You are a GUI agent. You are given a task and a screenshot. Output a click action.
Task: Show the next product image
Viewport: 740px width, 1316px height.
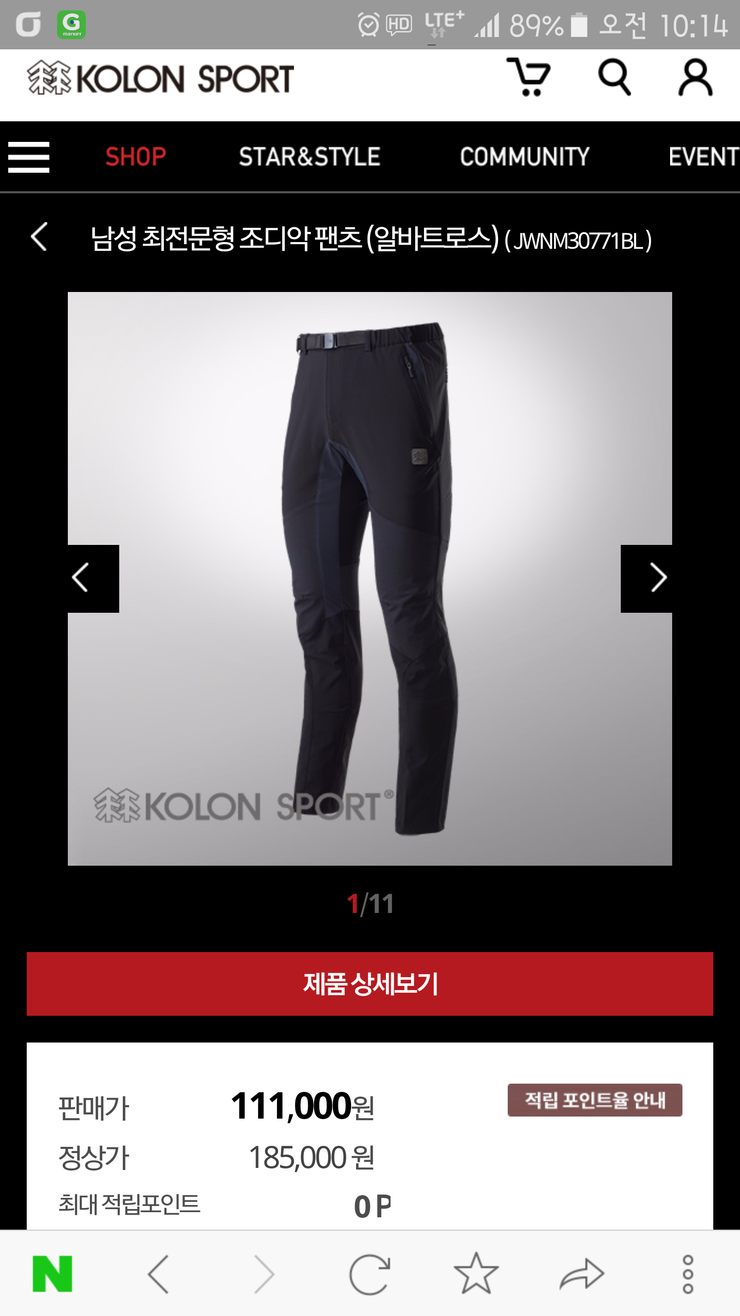[646, 578]
